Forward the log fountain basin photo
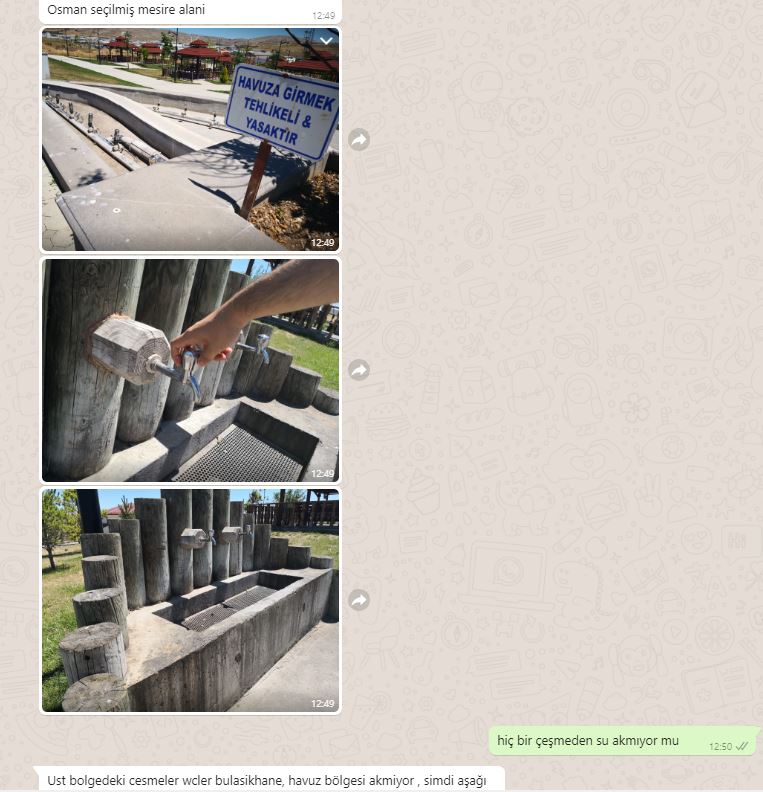Screen dimensions: 763x792 click(x=359, y=600)
